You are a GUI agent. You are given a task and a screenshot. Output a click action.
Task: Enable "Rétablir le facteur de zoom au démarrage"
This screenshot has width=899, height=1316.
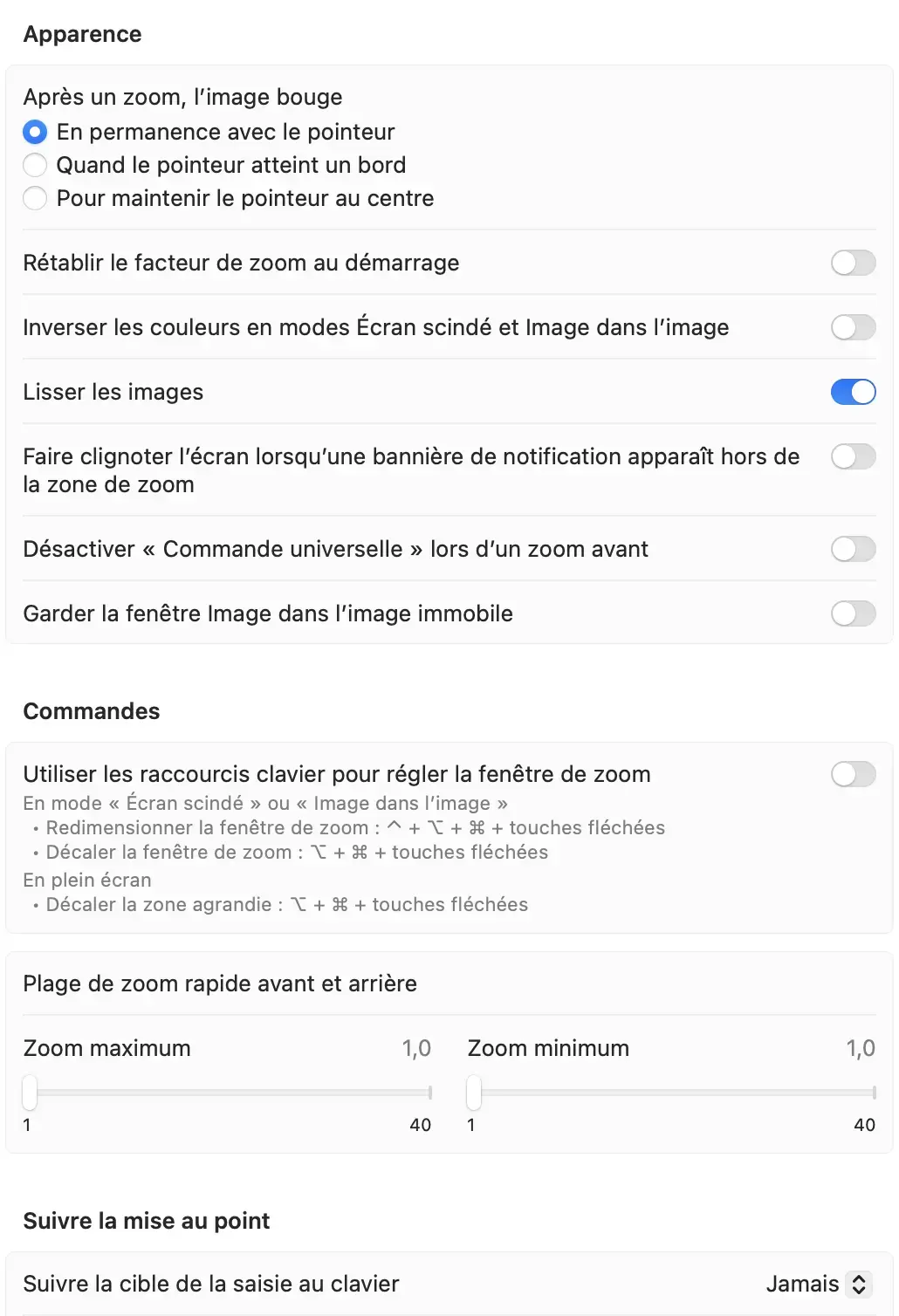853,263
